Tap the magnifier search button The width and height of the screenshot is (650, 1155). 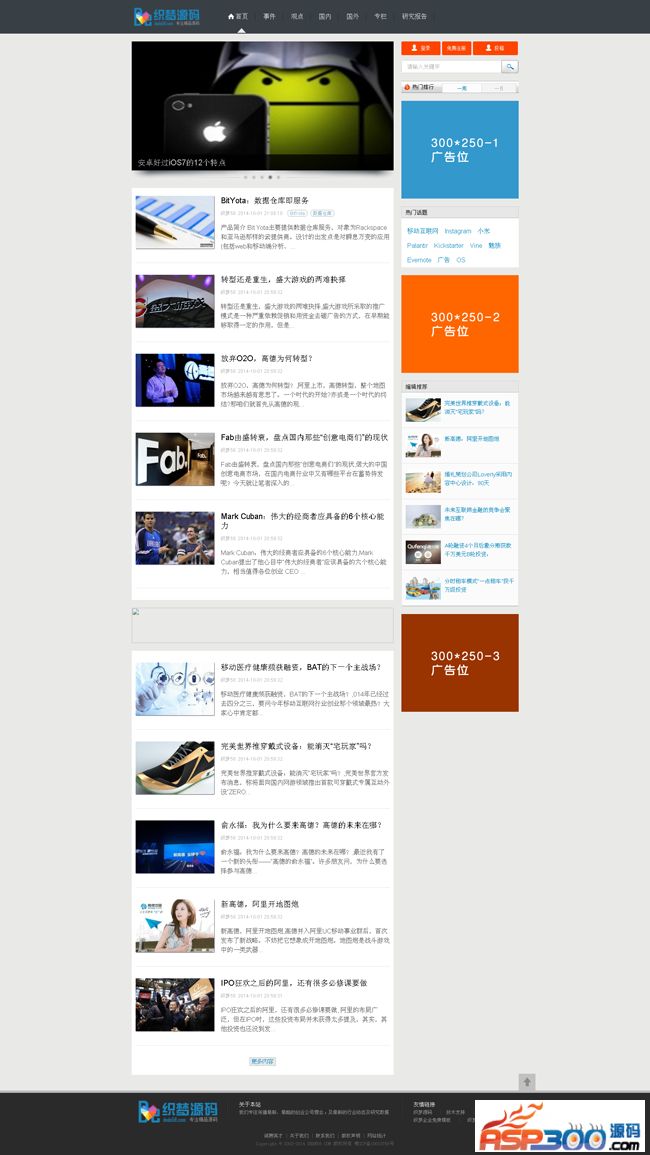(x=509, y=67)
